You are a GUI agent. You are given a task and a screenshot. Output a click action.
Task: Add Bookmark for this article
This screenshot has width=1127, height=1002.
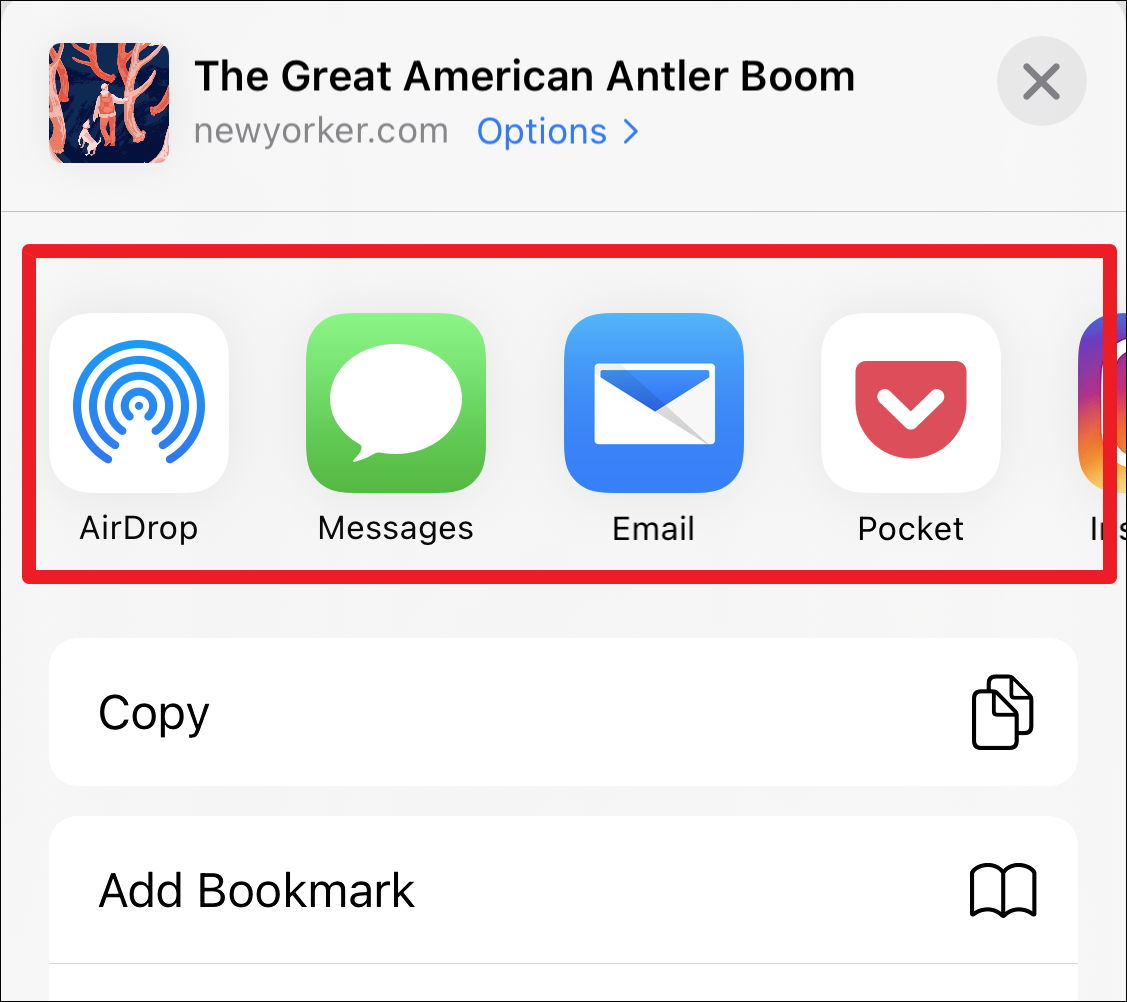click(562, 890)
